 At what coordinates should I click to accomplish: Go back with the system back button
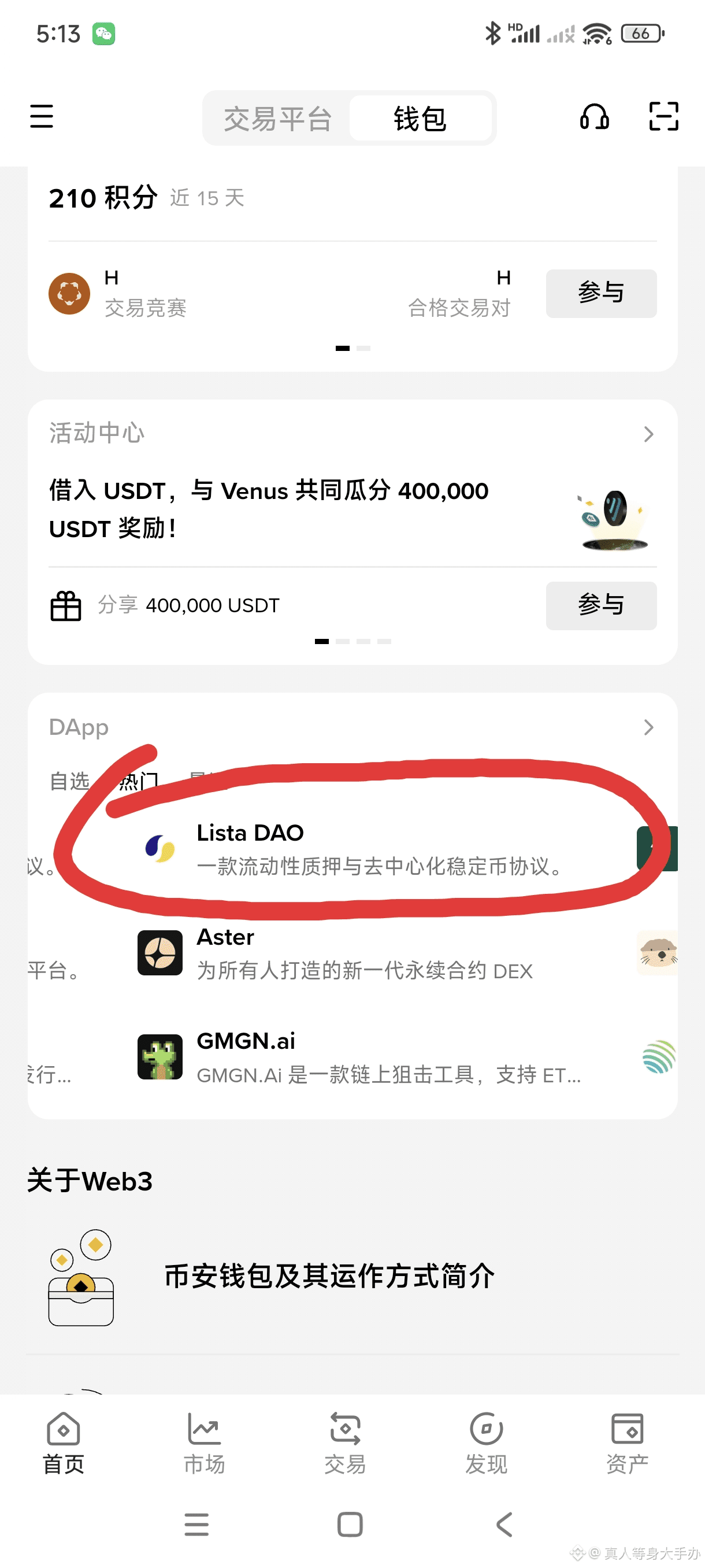pyautogui.click(x=504, y=1524)
